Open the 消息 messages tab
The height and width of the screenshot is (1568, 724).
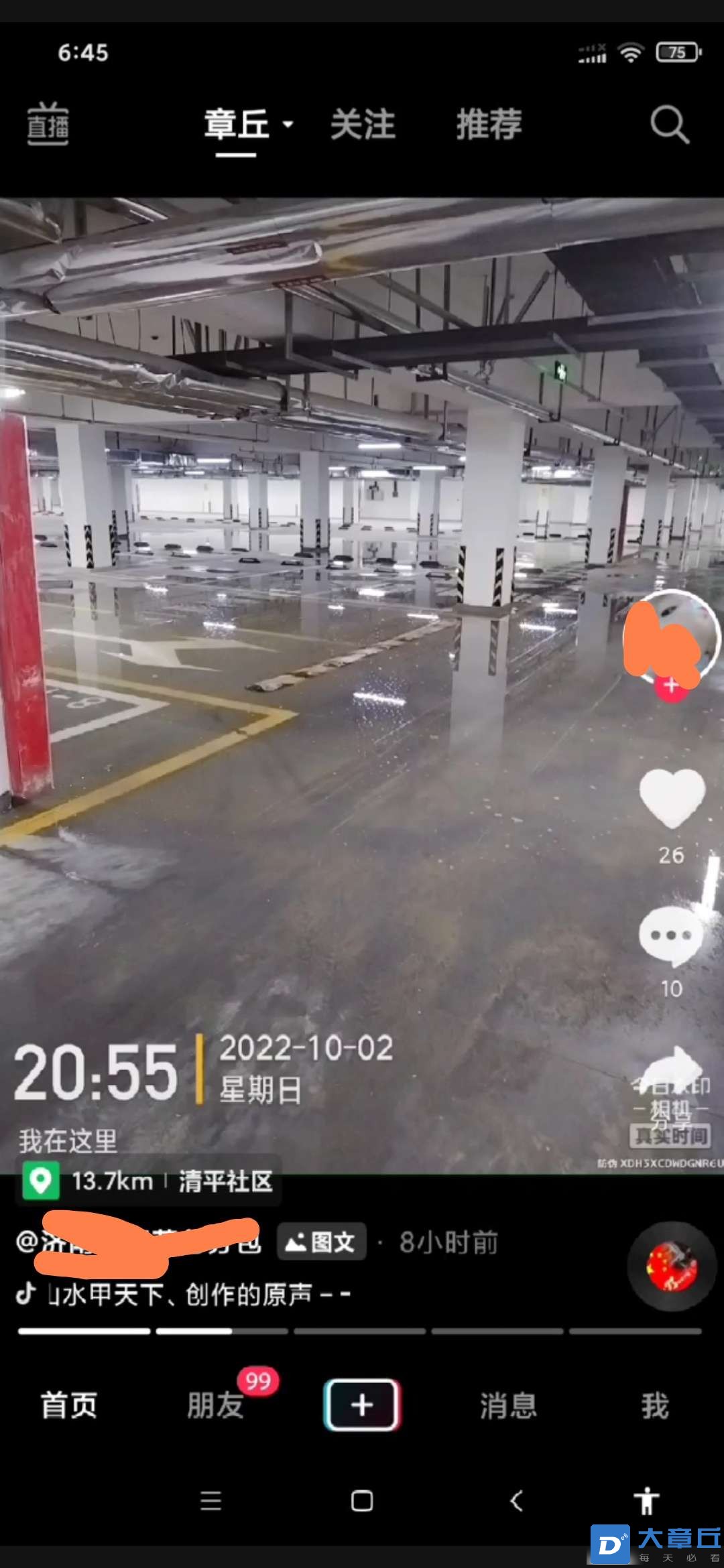point(508,1405)
